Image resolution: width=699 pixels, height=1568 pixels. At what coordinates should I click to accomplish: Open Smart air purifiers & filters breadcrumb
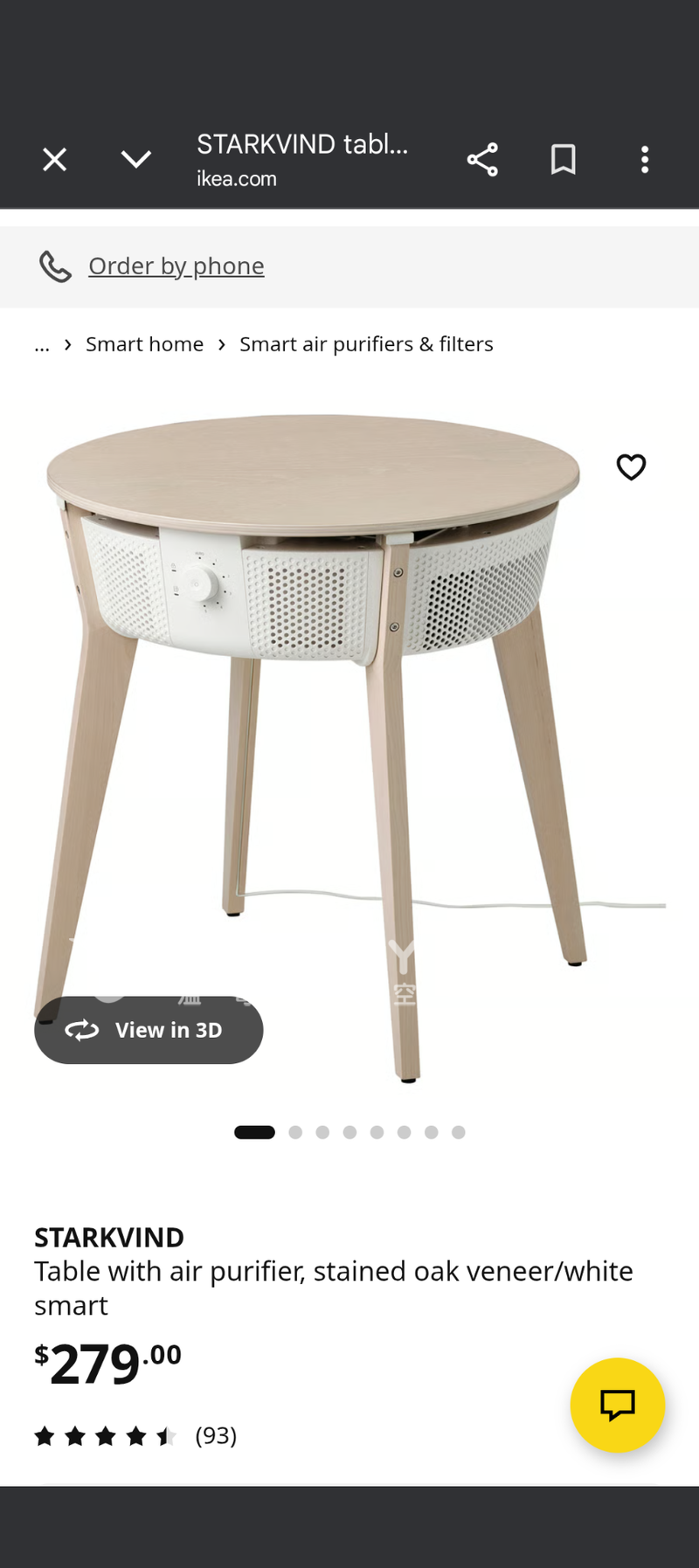point(366,344)
